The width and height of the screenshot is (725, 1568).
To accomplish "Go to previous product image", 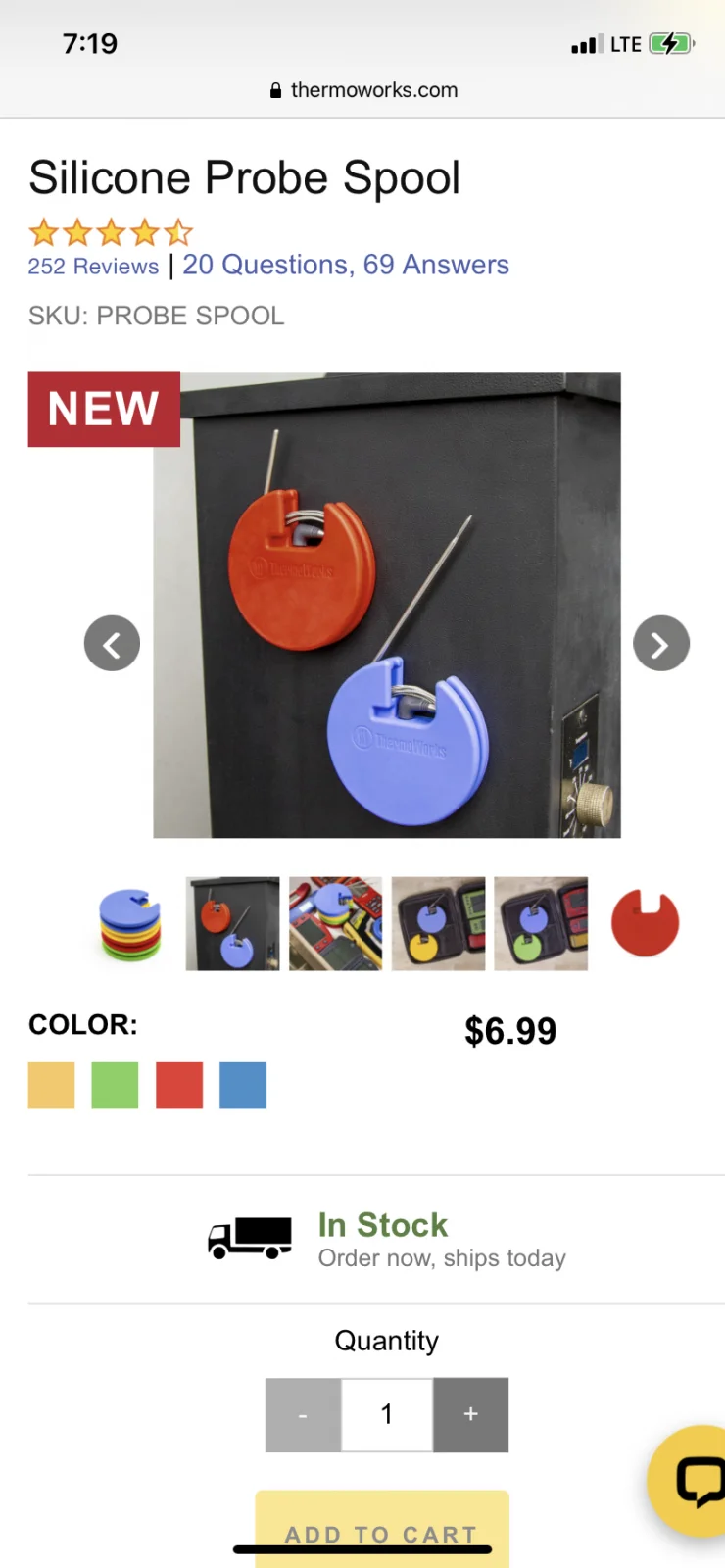I will click(112, 644).
